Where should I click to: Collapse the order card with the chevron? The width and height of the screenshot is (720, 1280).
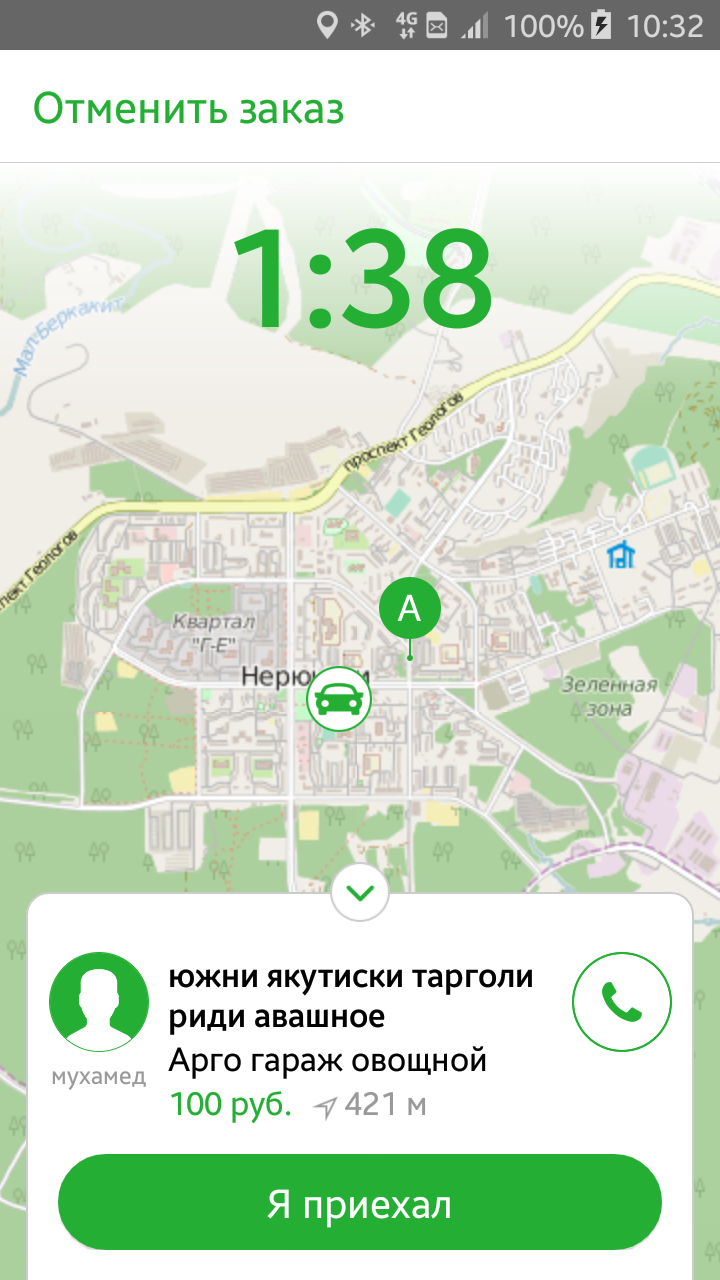360,892
